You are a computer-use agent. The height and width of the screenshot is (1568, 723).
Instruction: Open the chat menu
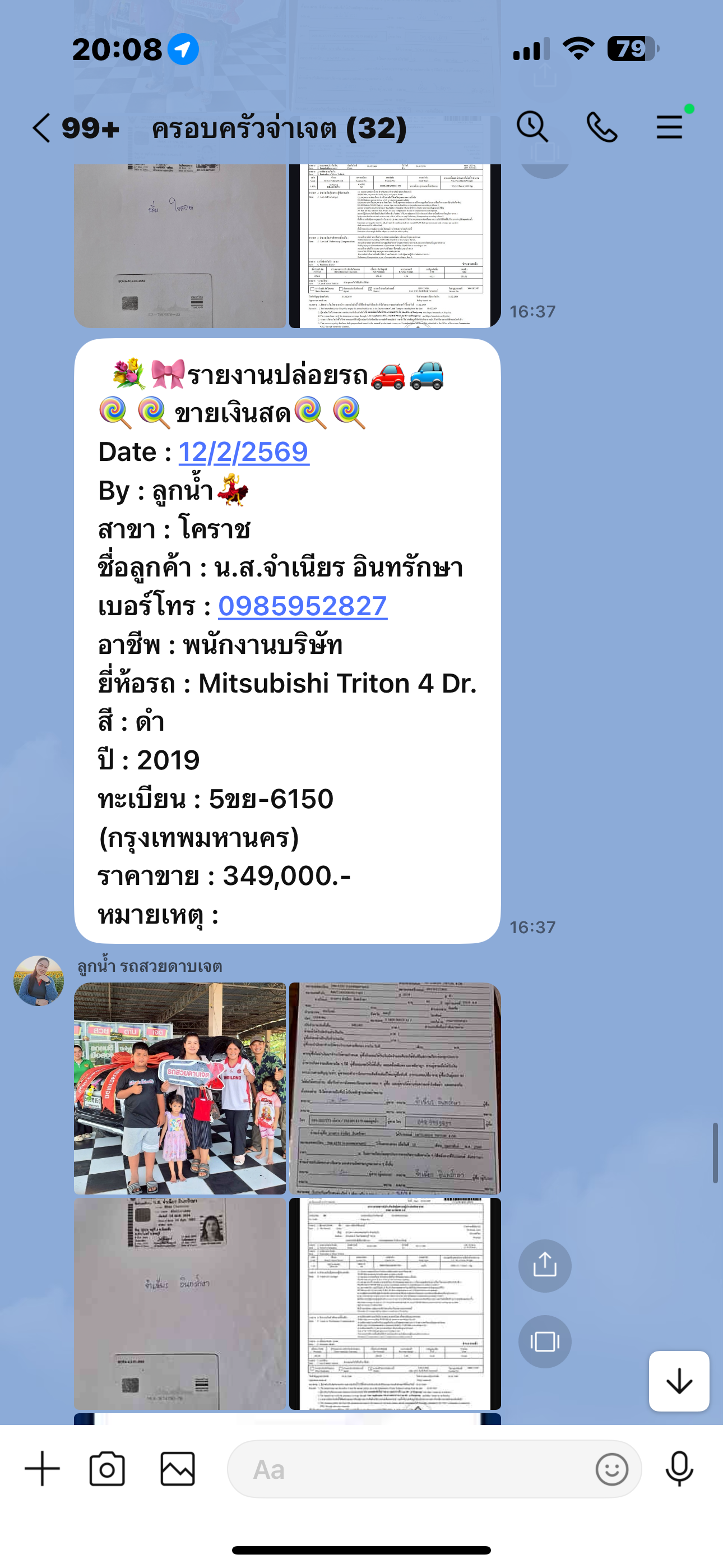[669, 128]
